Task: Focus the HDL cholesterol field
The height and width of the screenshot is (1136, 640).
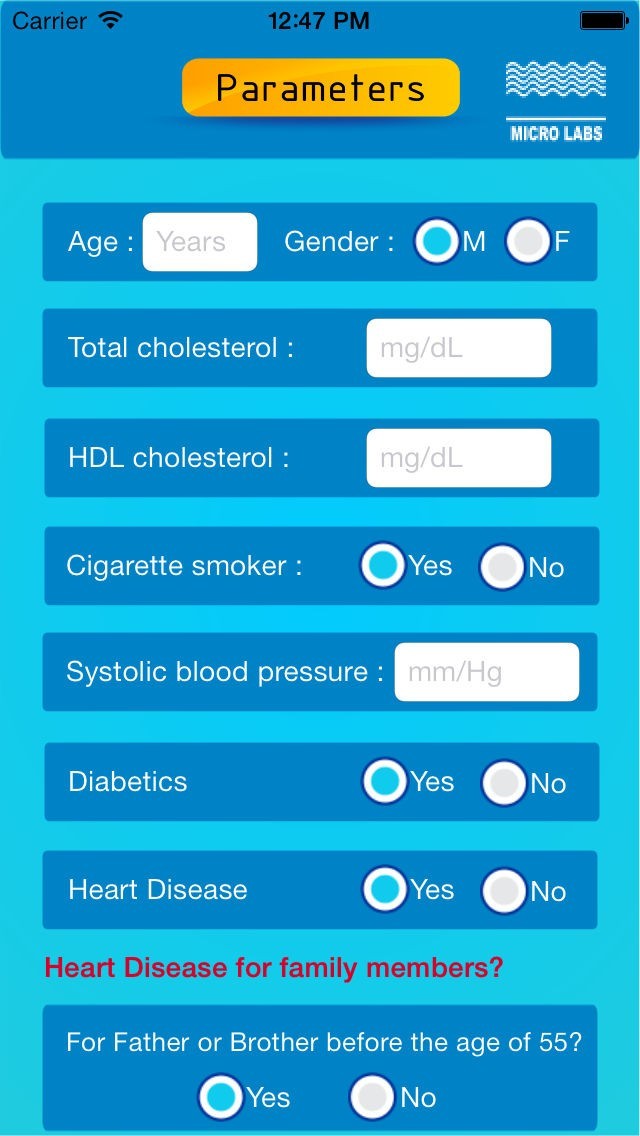Action: point(458,458)
